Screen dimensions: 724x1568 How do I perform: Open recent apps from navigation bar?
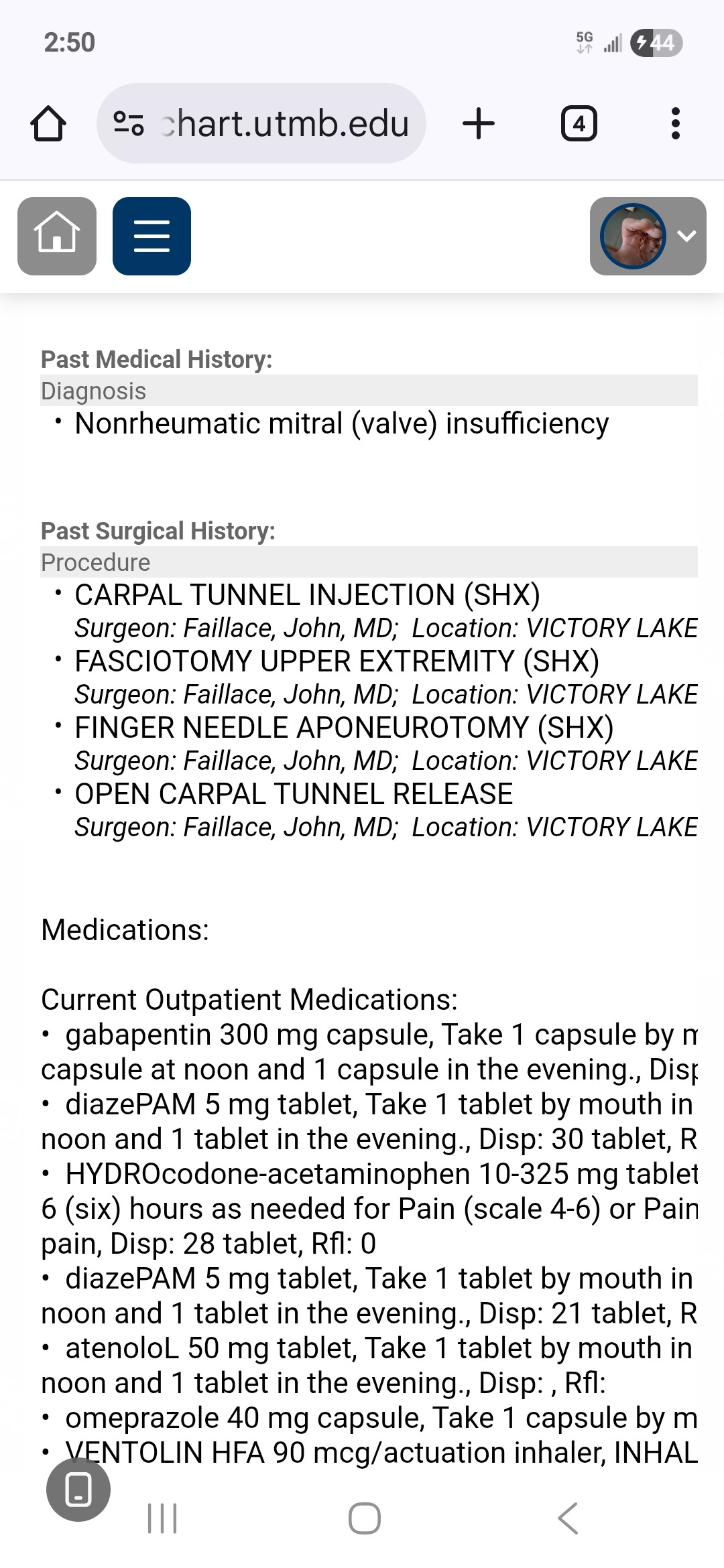tap(162, 1518)
